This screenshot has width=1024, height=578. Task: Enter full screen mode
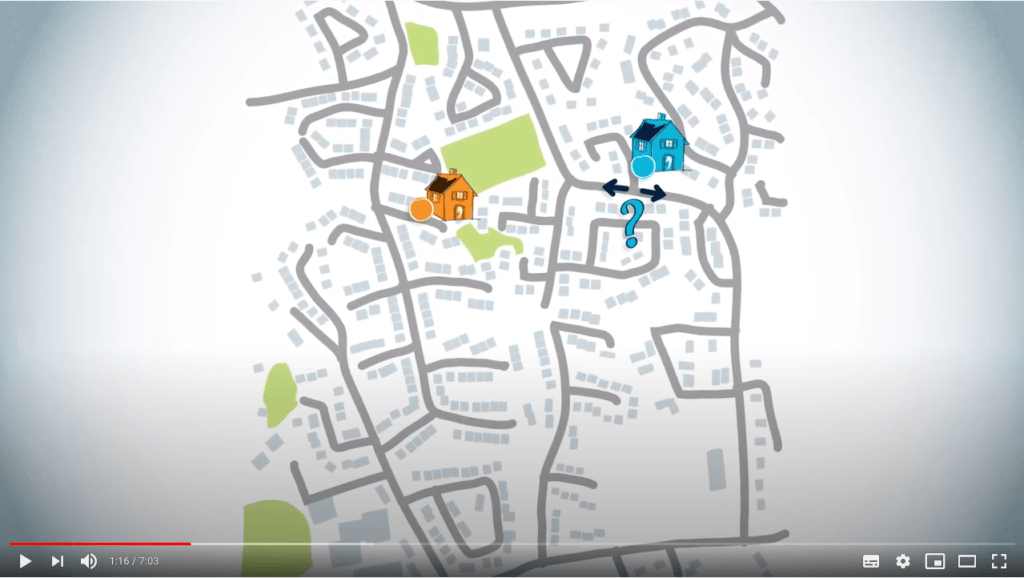[999, 561]
